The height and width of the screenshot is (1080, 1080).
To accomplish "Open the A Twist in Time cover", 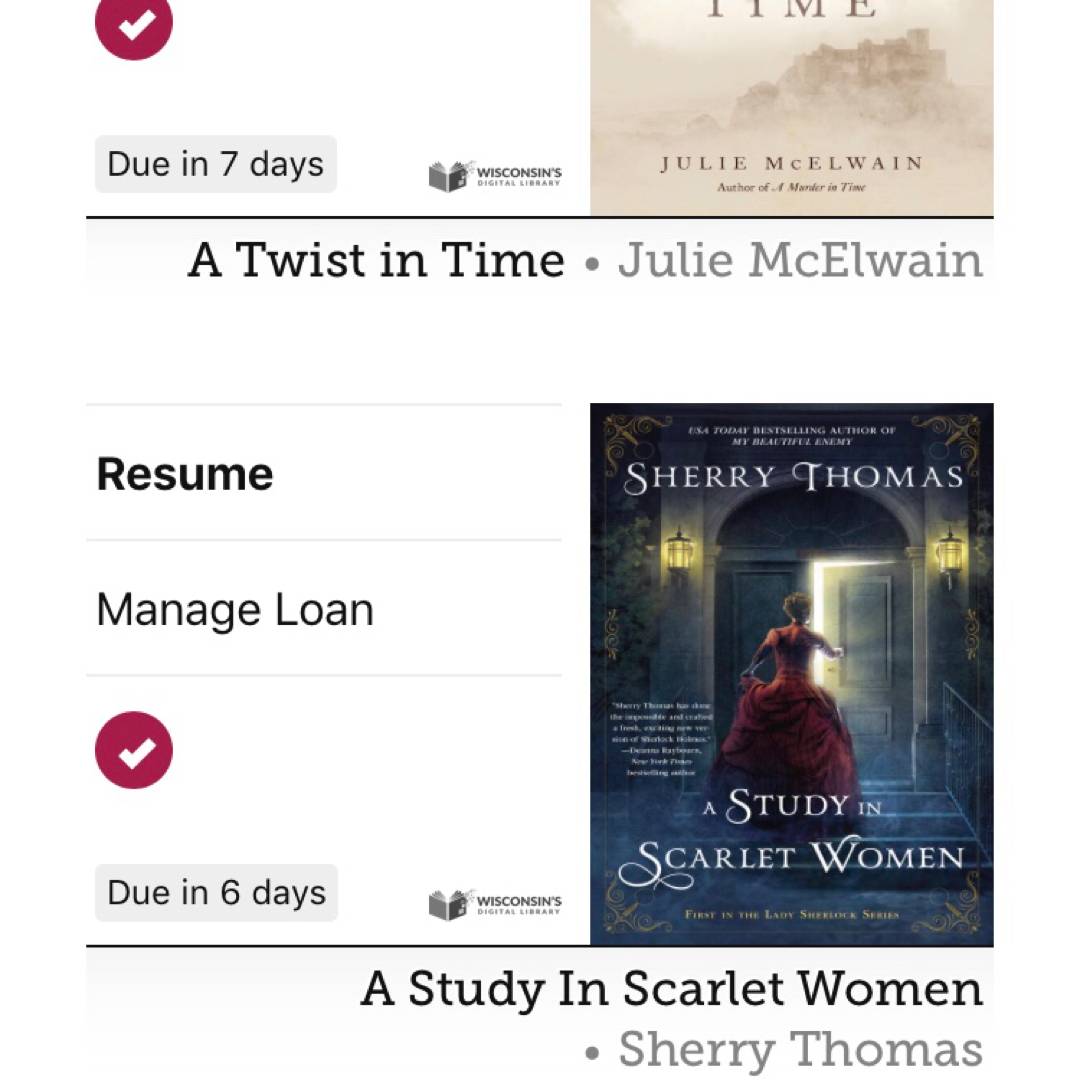I will [x=791, y=107].
